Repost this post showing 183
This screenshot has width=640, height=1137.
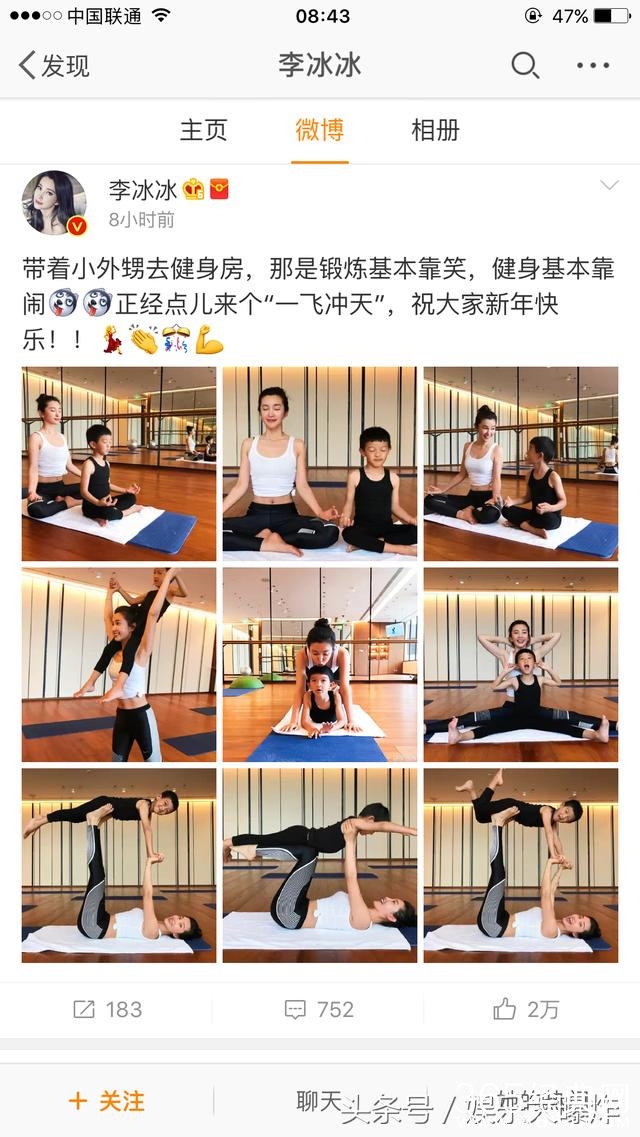pyautogui.click(x=108, y=1010)
